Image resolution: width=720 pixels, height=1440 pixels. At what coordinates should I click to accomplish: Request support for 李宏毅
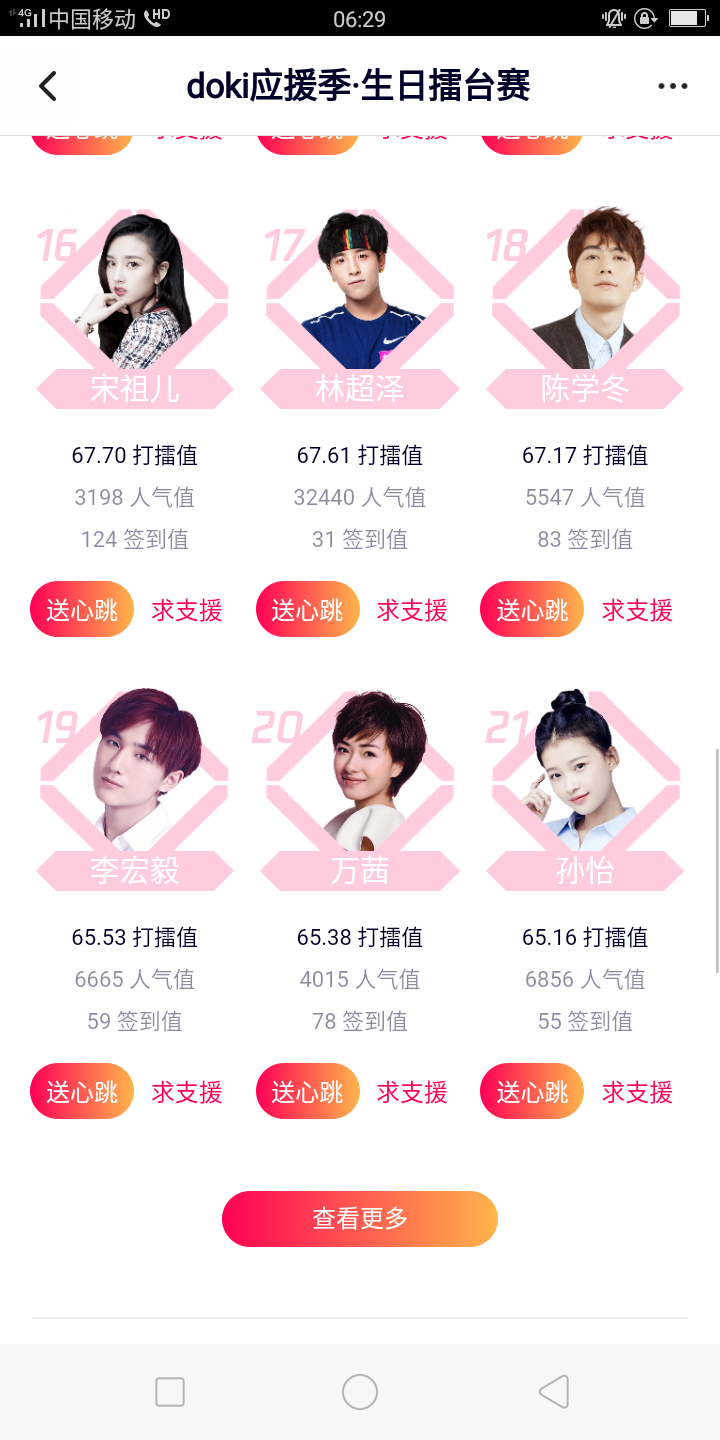[187, 1092]
